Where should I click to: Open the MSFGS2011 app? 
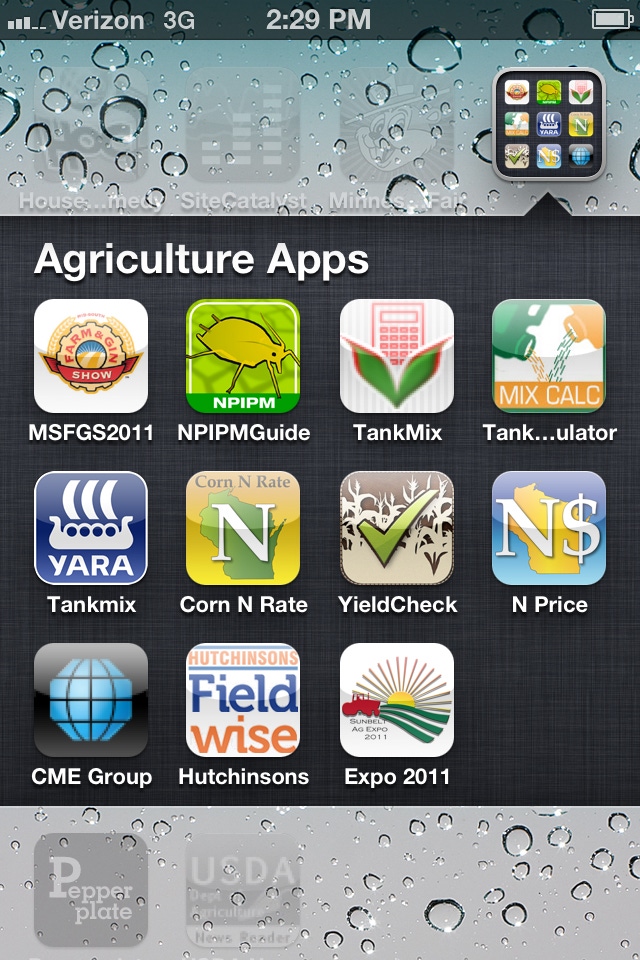pyautogui.click(x=91, y=356)
